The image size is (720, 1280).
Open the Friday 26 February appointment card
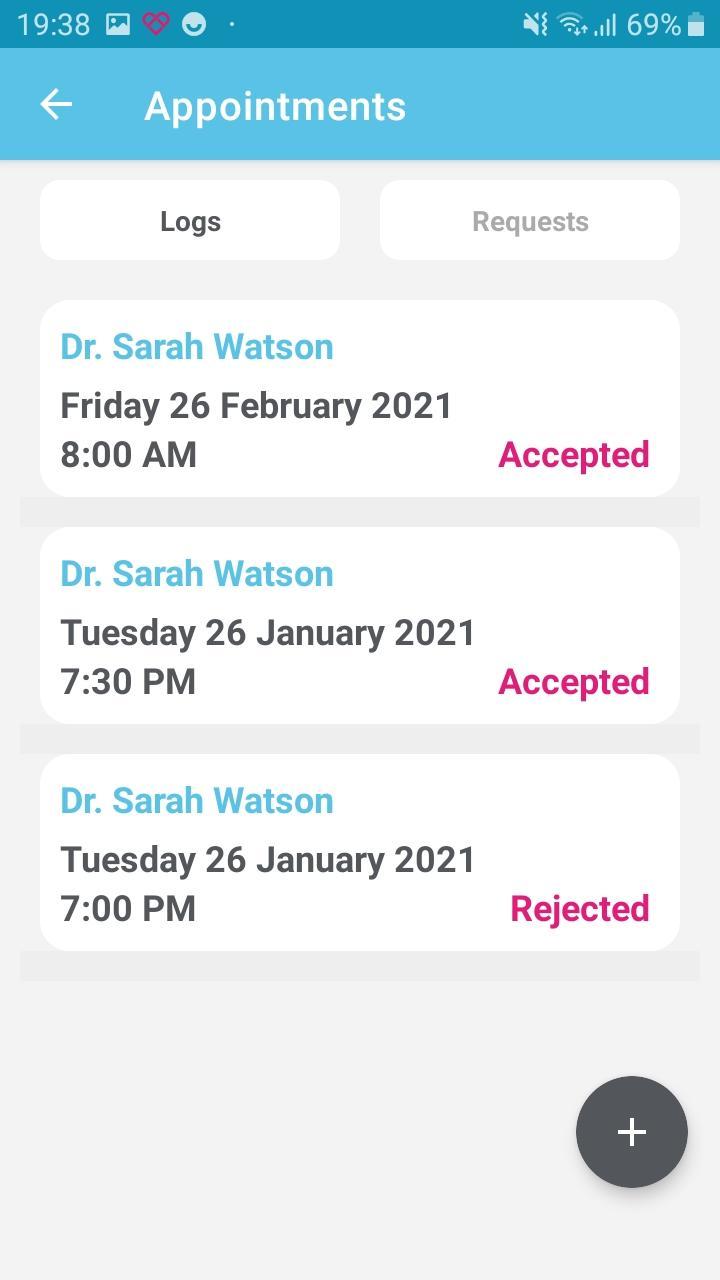358,397
